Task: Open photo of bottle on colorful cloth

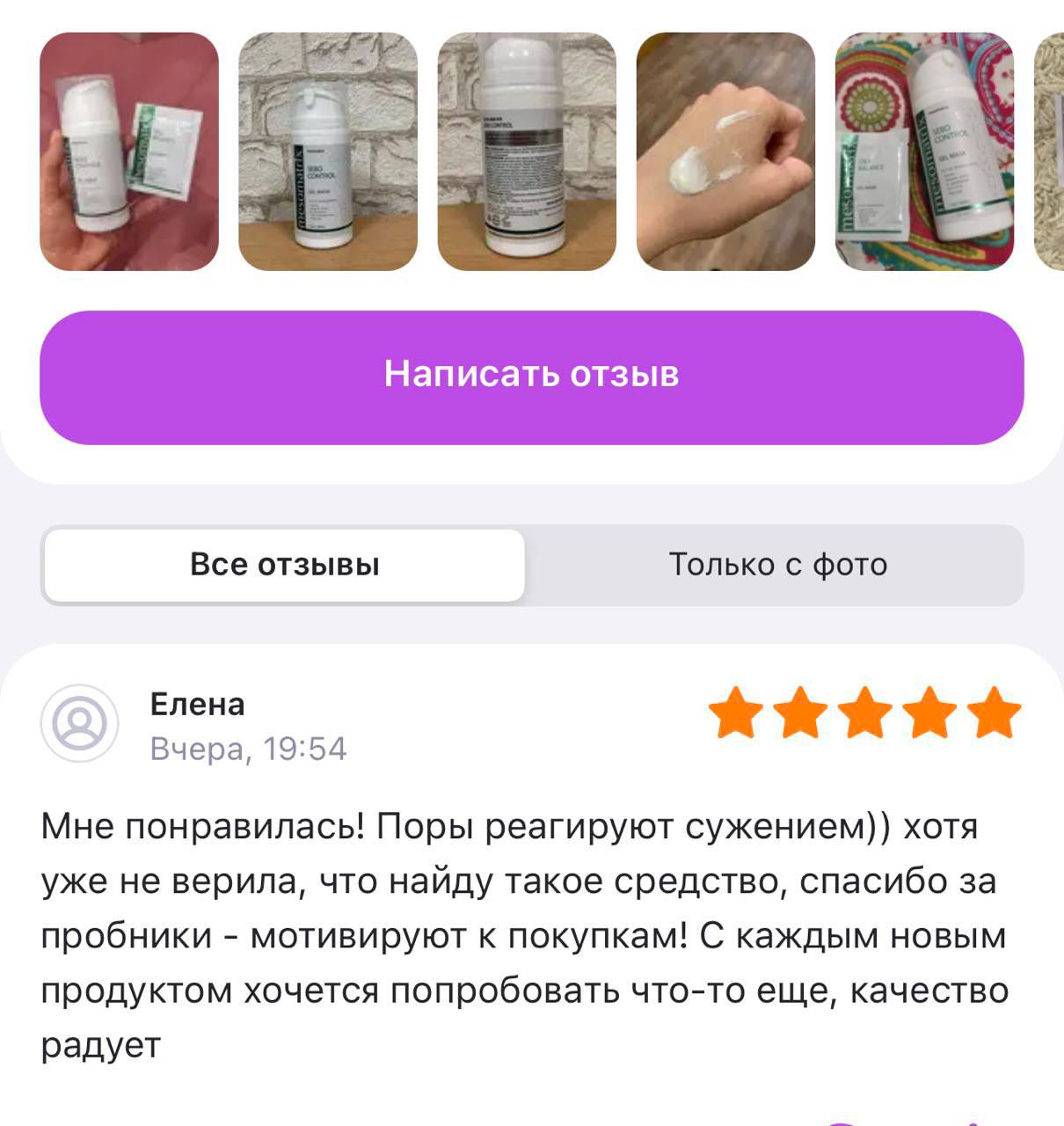Action: point(924,151)
